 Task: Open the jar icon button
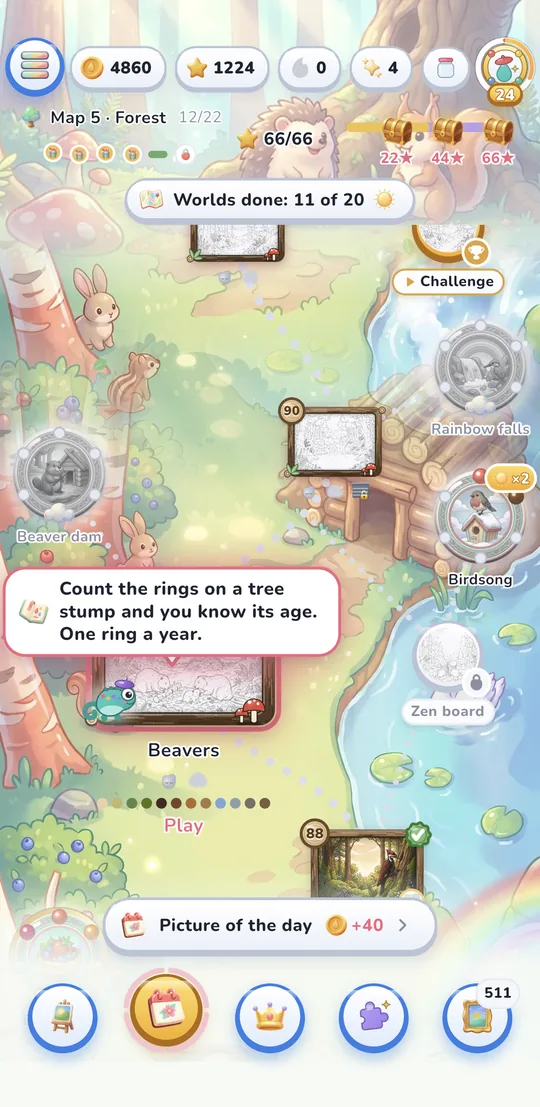point(445,68)
